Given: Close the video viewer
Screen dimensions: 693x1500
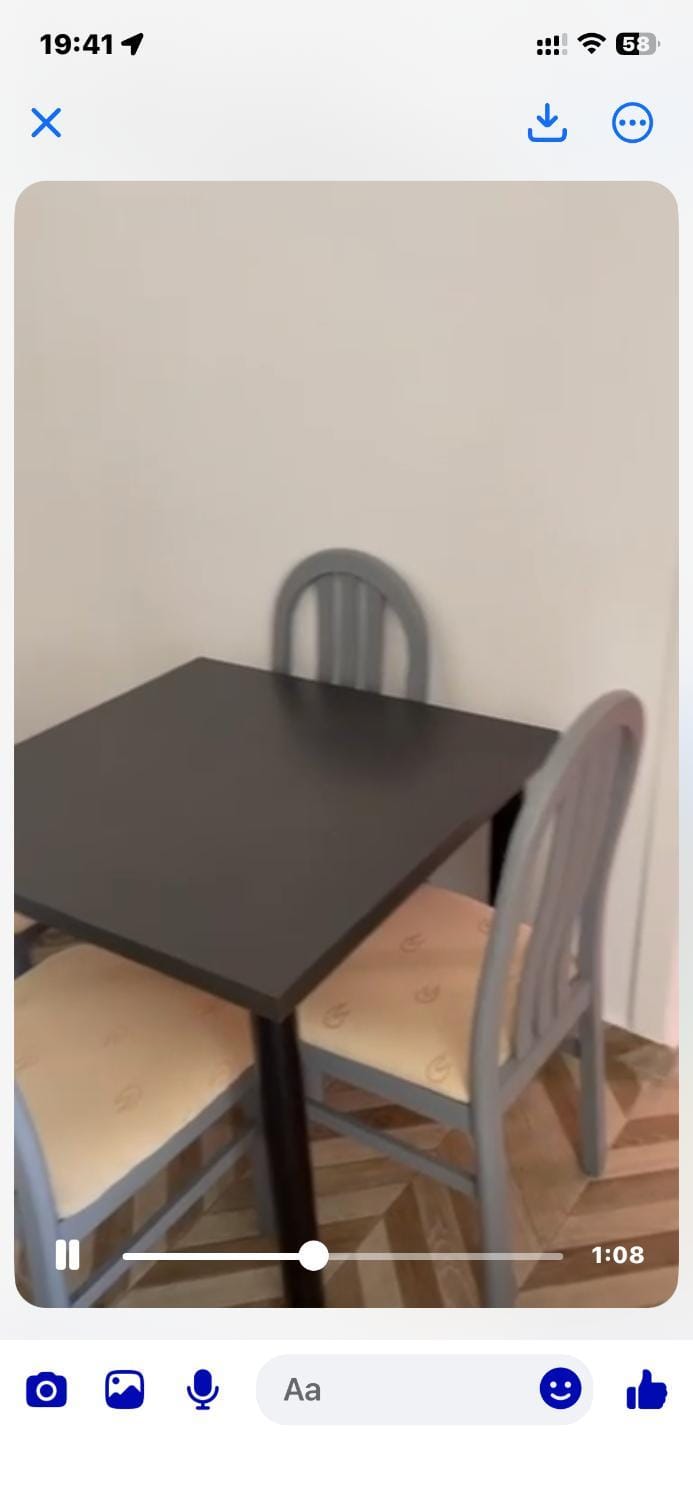Looking at the screenshot, I should (46, 123).
